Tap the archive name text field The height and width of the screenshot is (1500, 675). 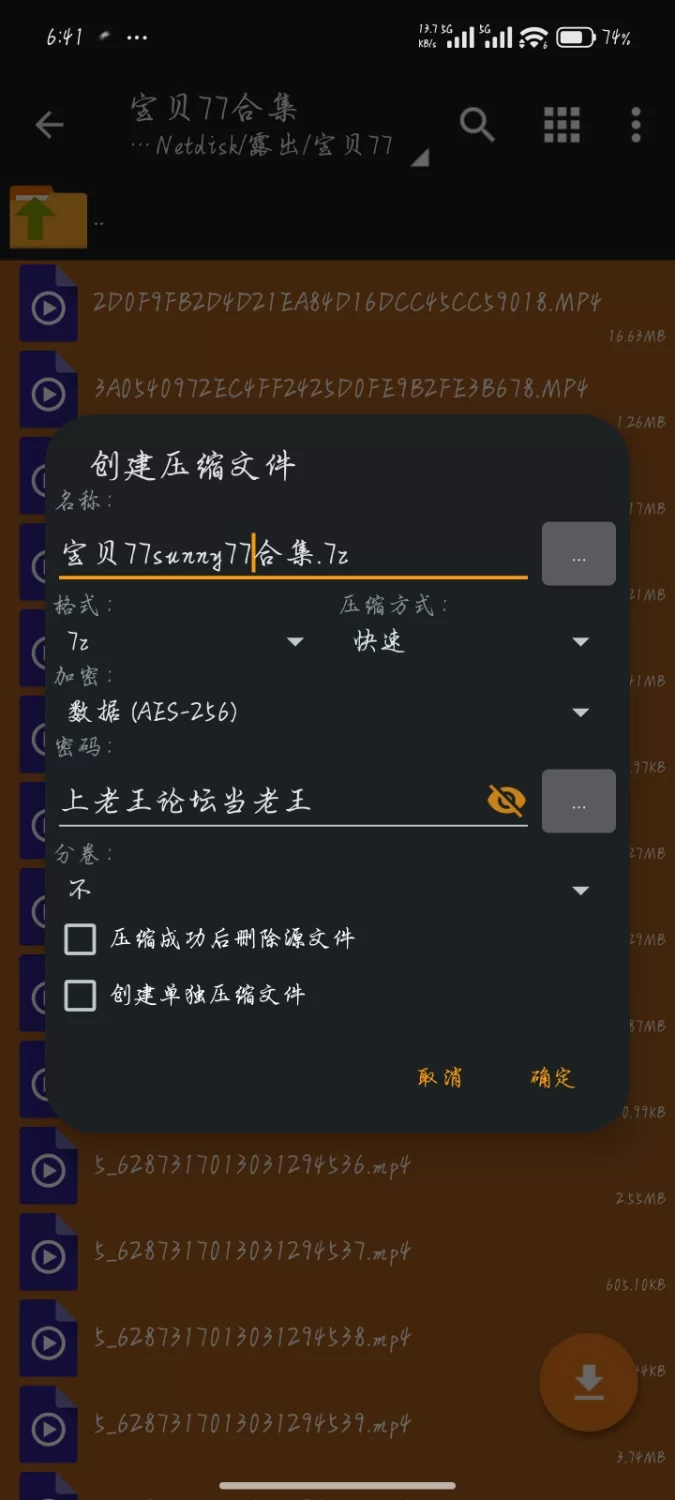tap(290, 554)
